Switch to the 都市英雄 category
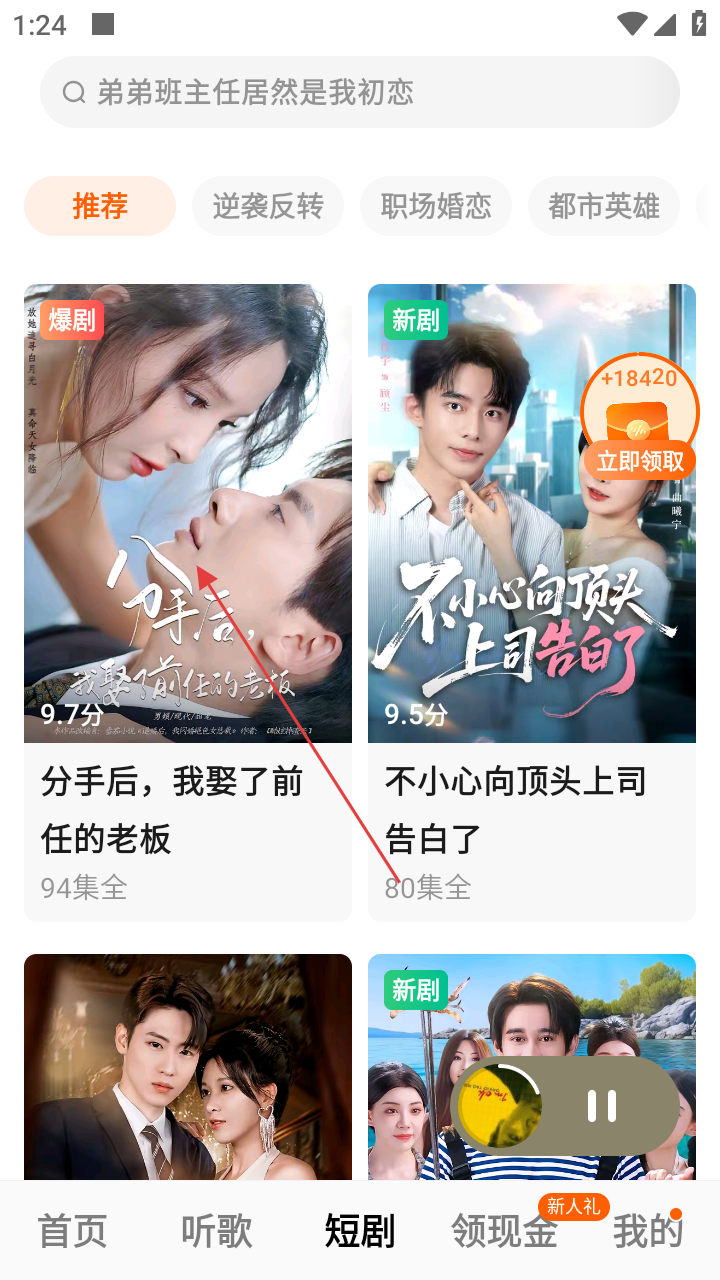The width and height of the screenshot is (720, 1280). pyautogui.click(x=604, y=206)
